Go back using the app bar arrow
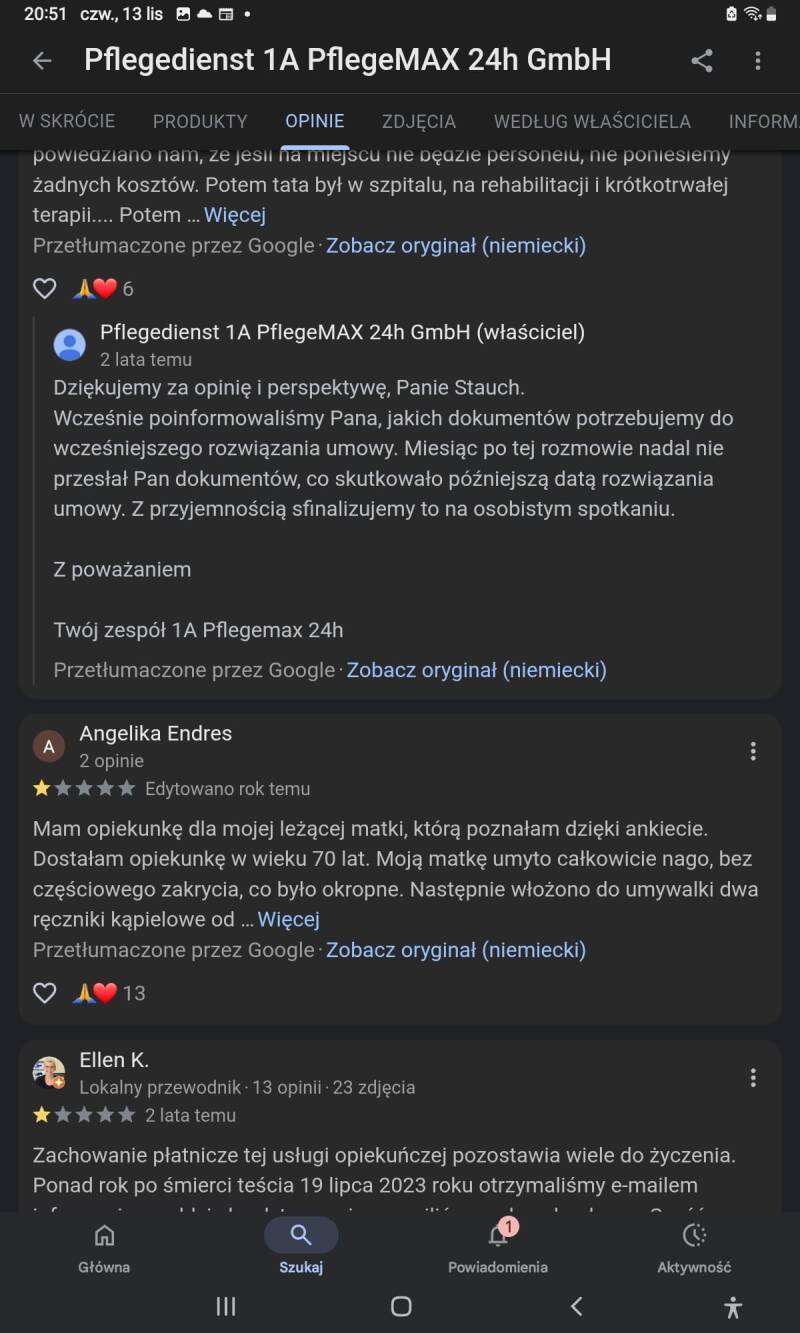 (x=42, y=61)
